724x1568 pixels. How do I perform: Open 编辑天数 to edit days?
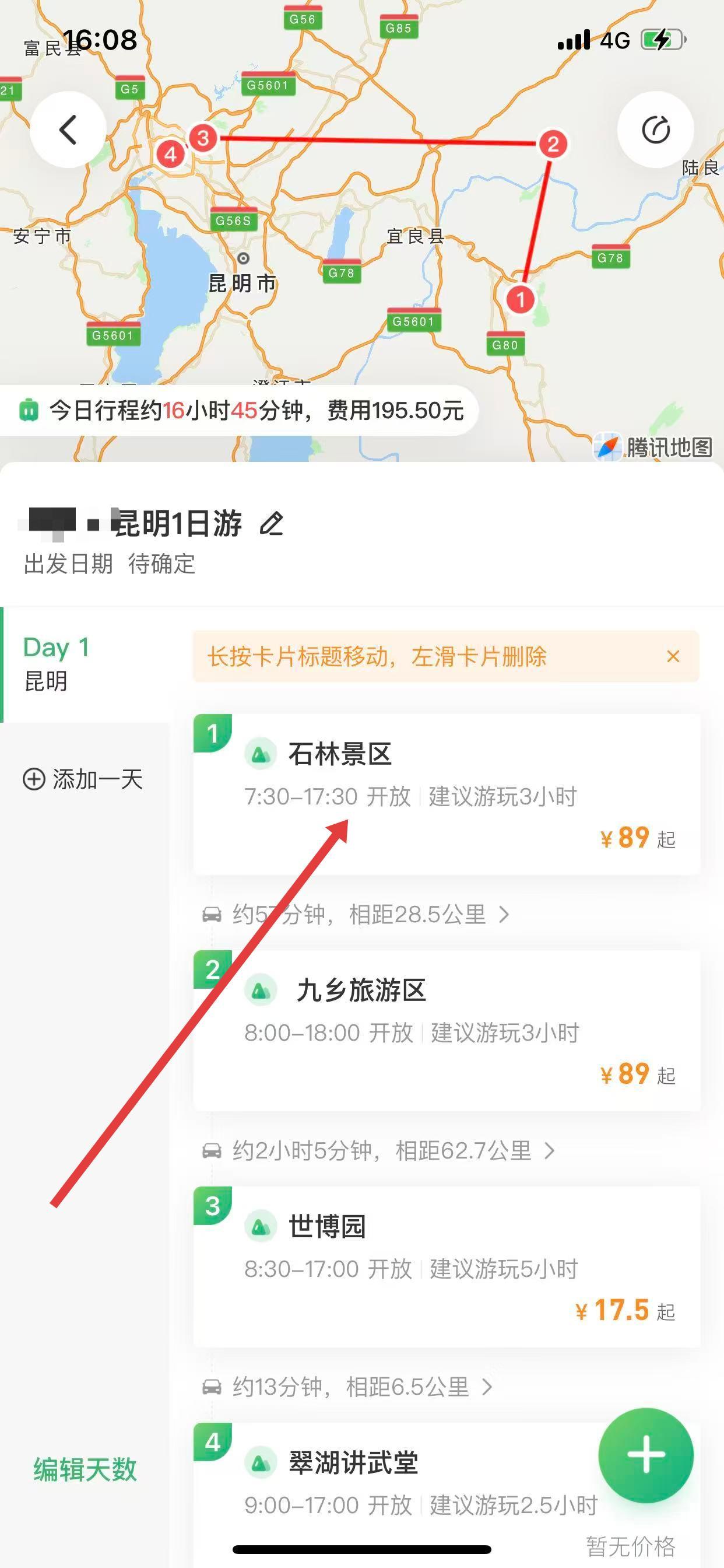coord(85,1469)
